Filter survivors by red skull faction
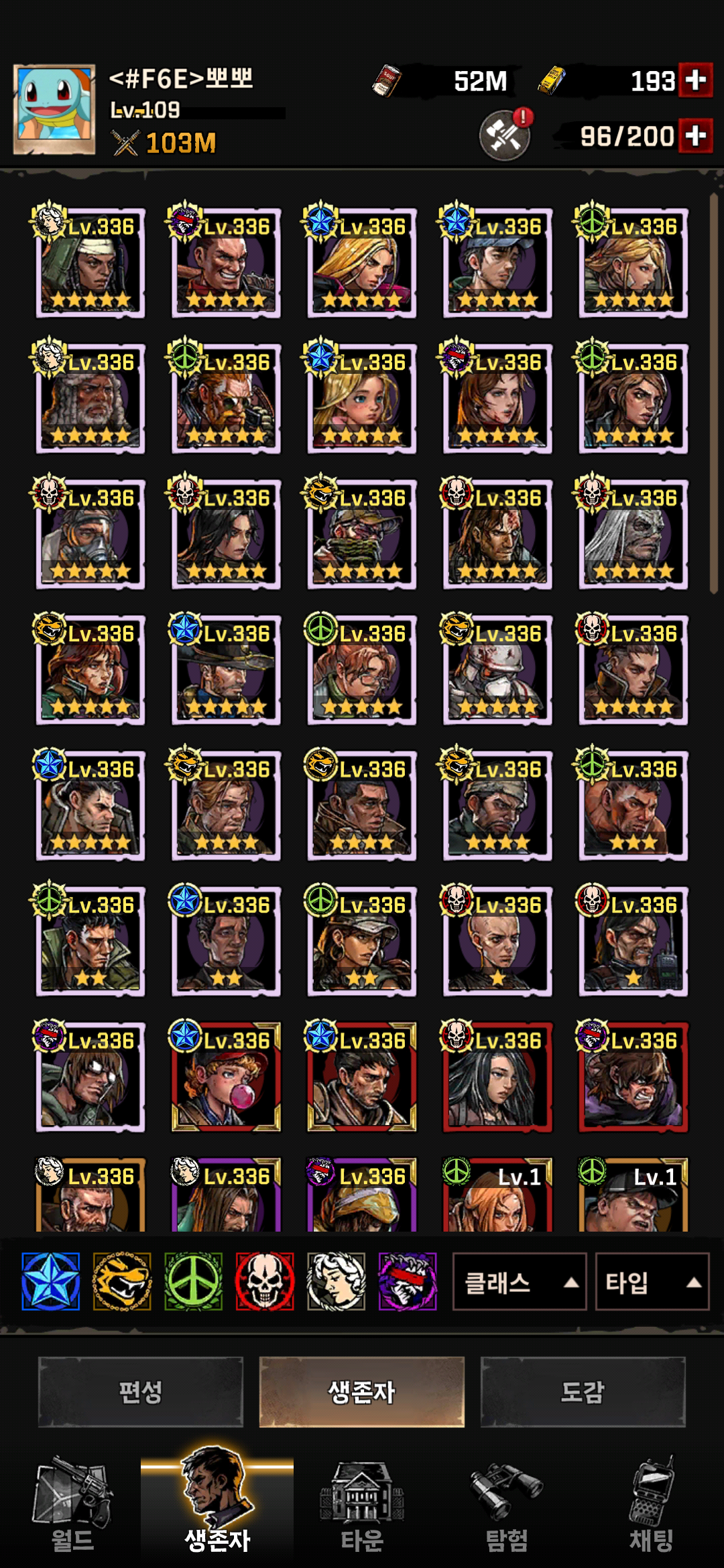 coord(265,1281)
